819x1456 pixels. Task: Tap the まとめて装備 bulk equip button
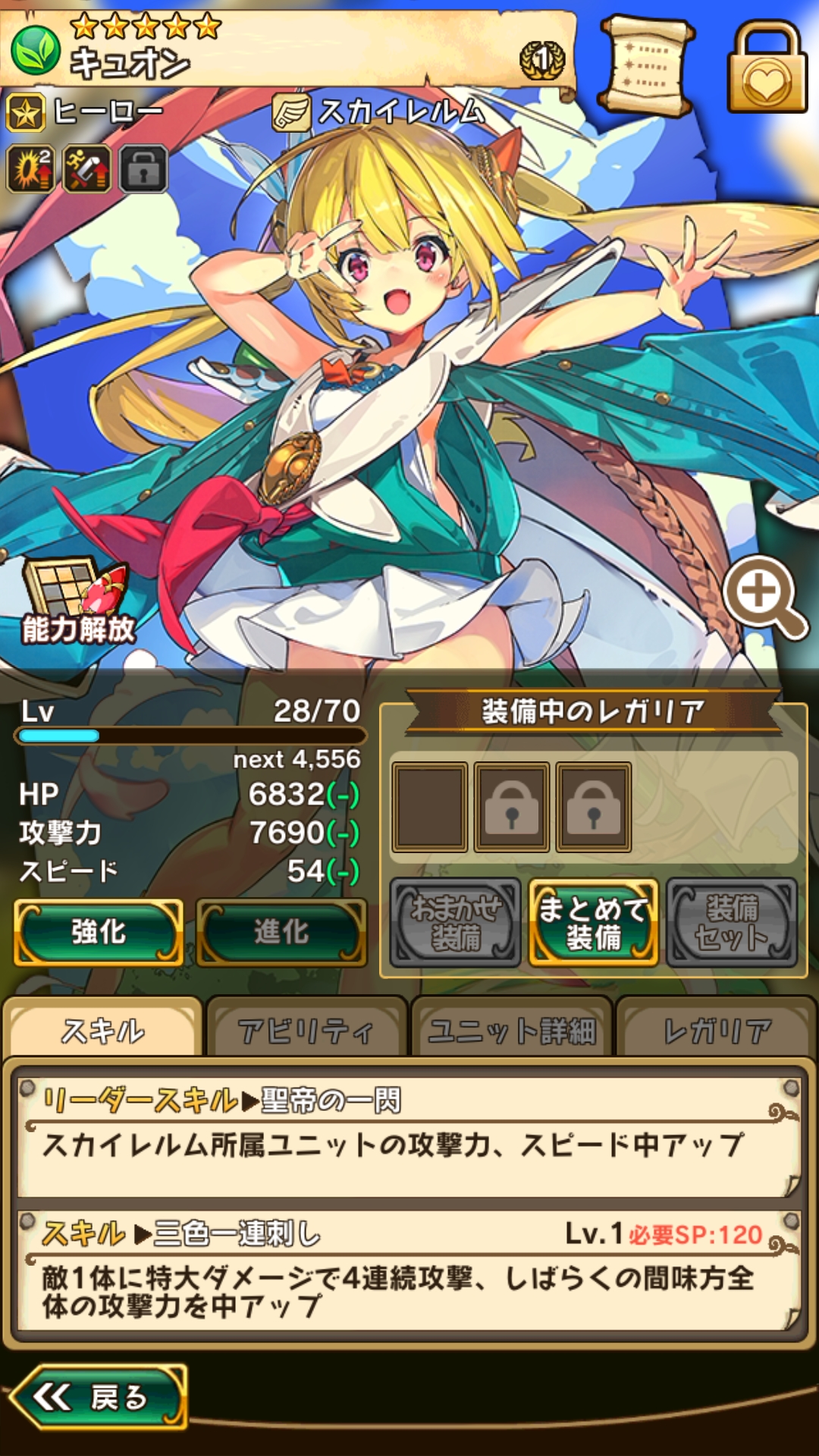[593, 923]
